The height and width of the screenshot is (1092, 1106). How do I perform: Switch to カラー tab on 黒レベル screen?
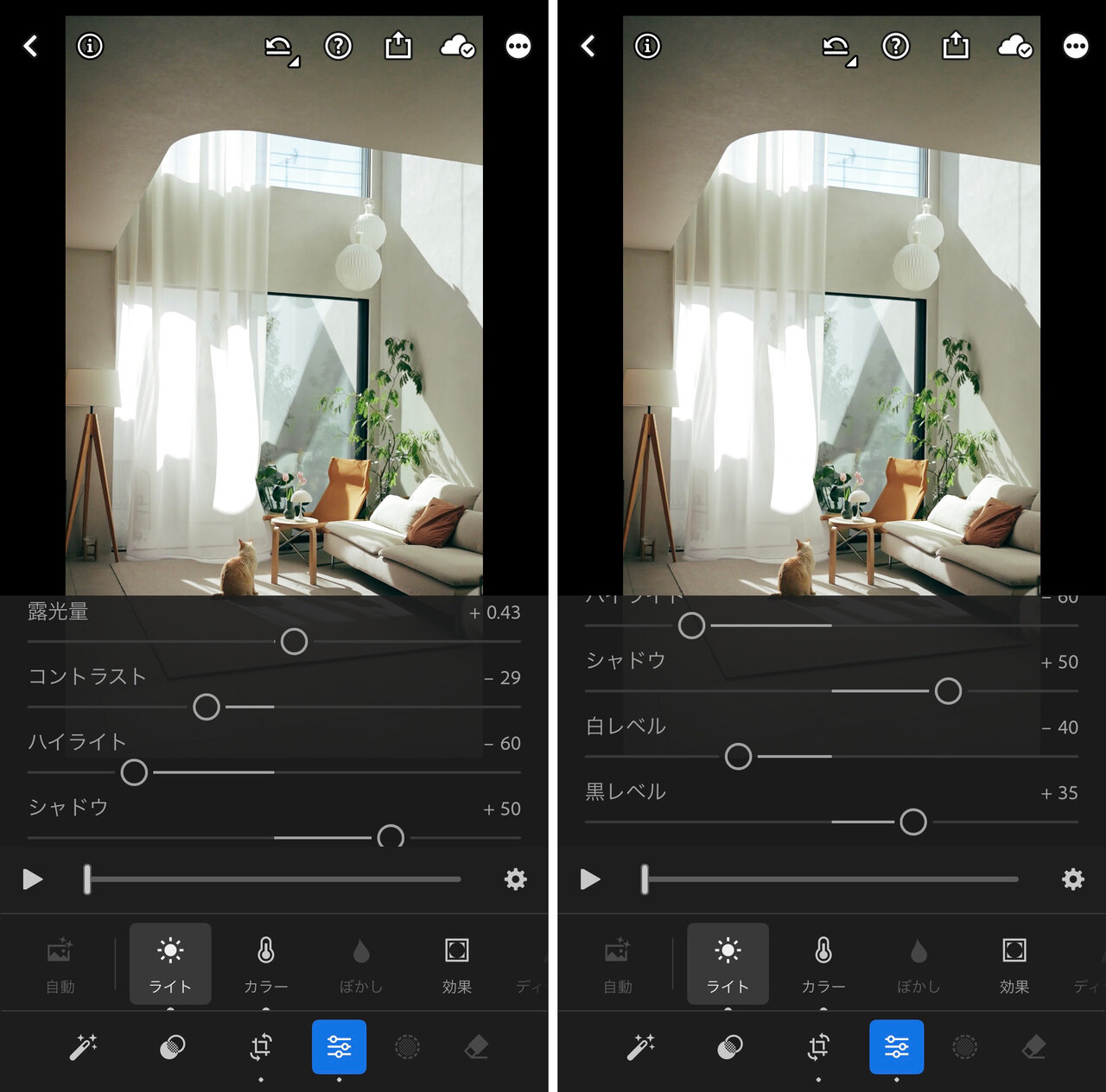click(x=823, y=963)
